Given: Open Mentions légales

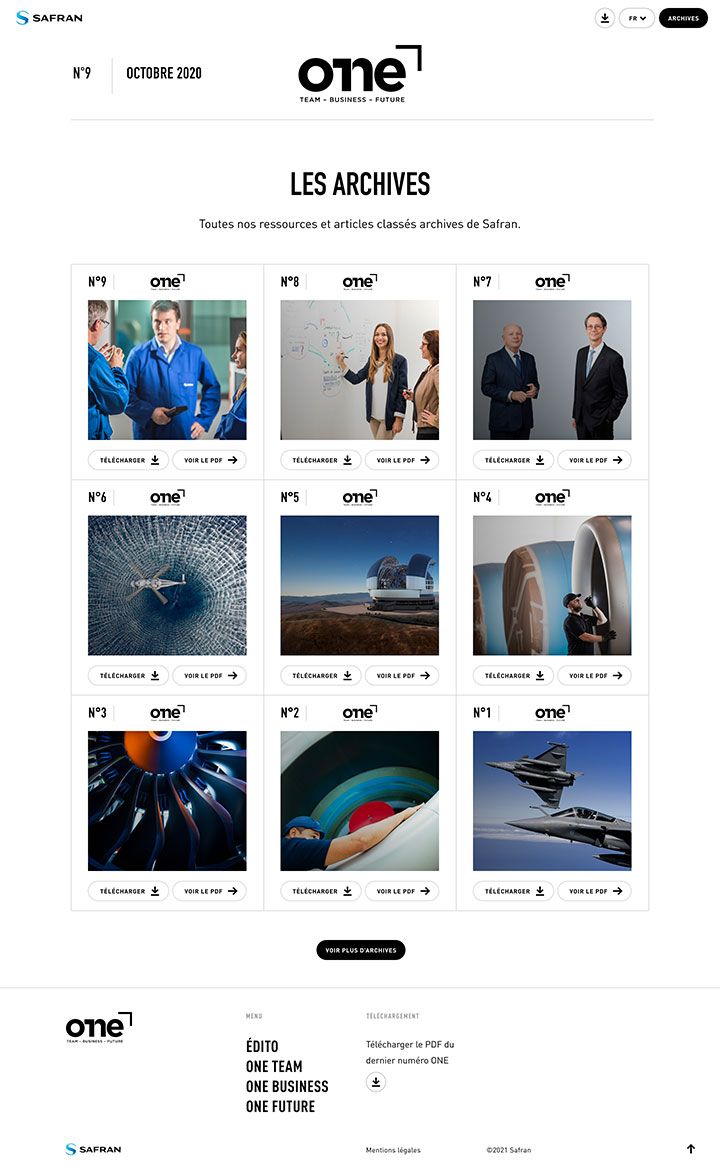Looking at the screenshot, I should [x=393, y=1150].
